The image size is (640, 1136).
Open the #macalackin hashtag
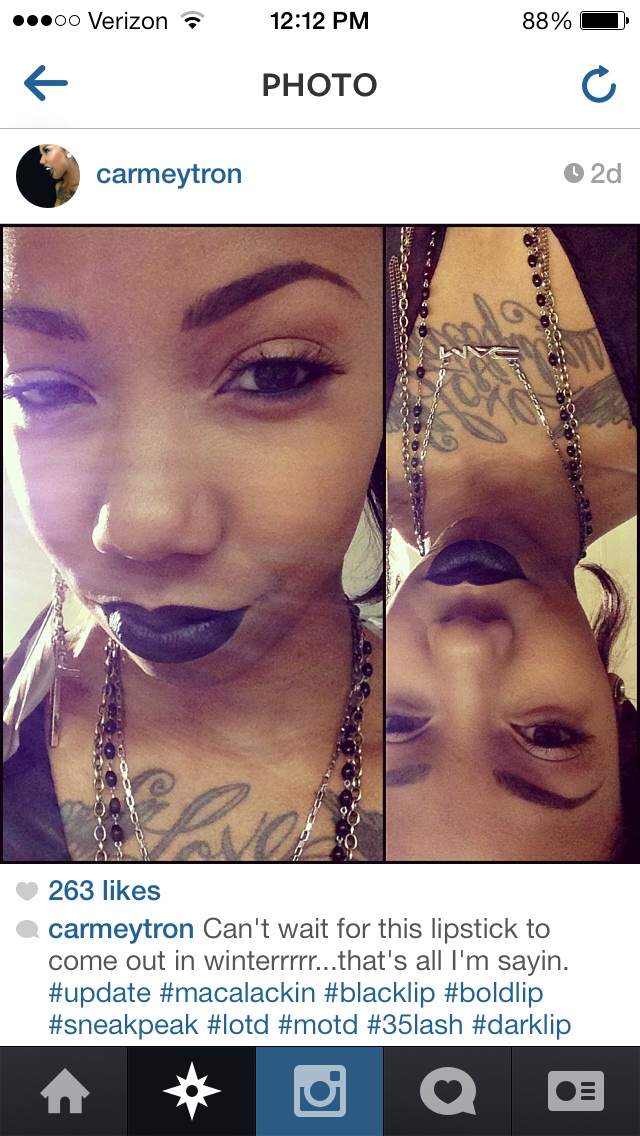pos(237,993)
